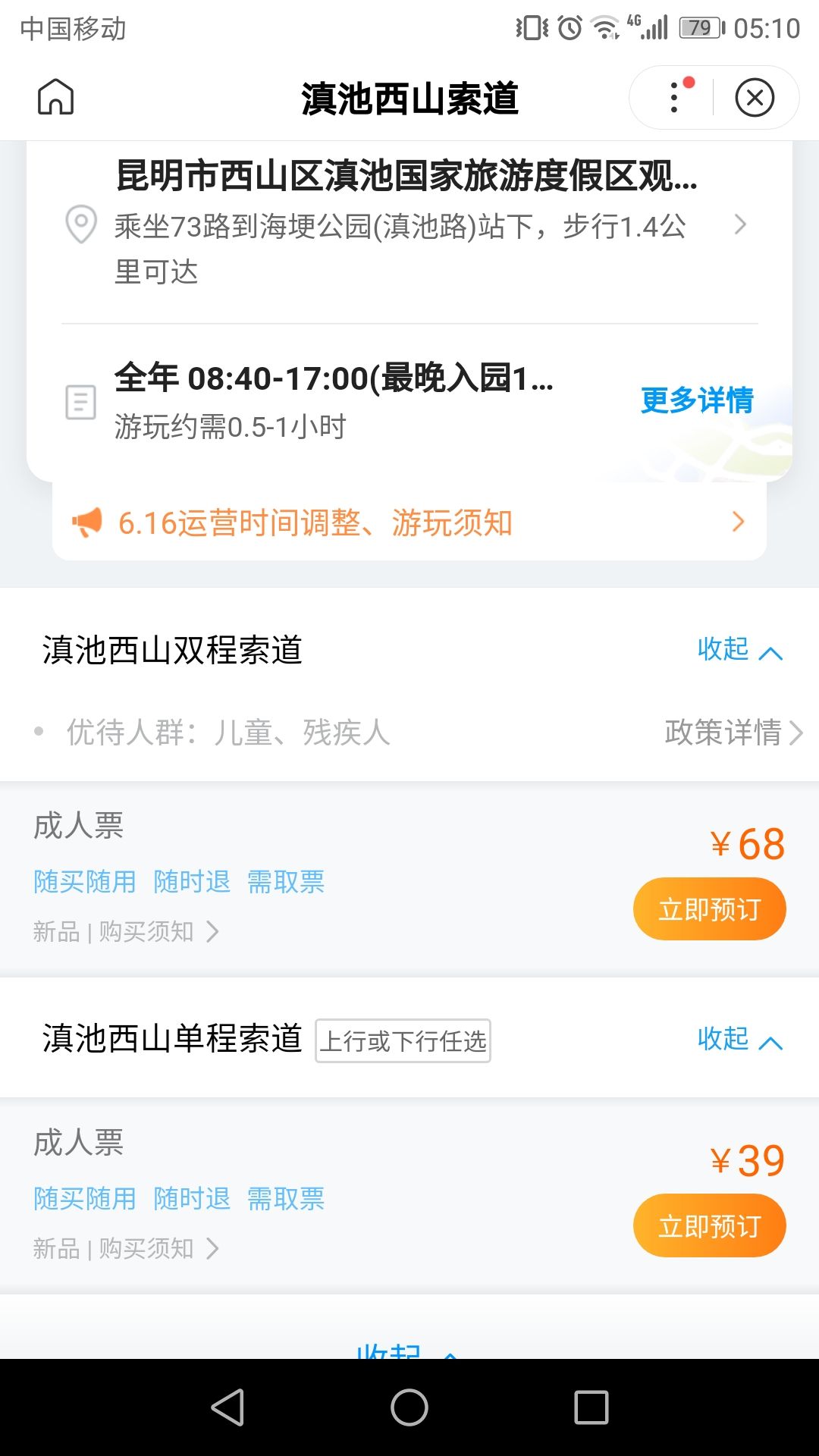Go to the mini program home icon
Screen dimensions: 819x1456
pos(56,97)
